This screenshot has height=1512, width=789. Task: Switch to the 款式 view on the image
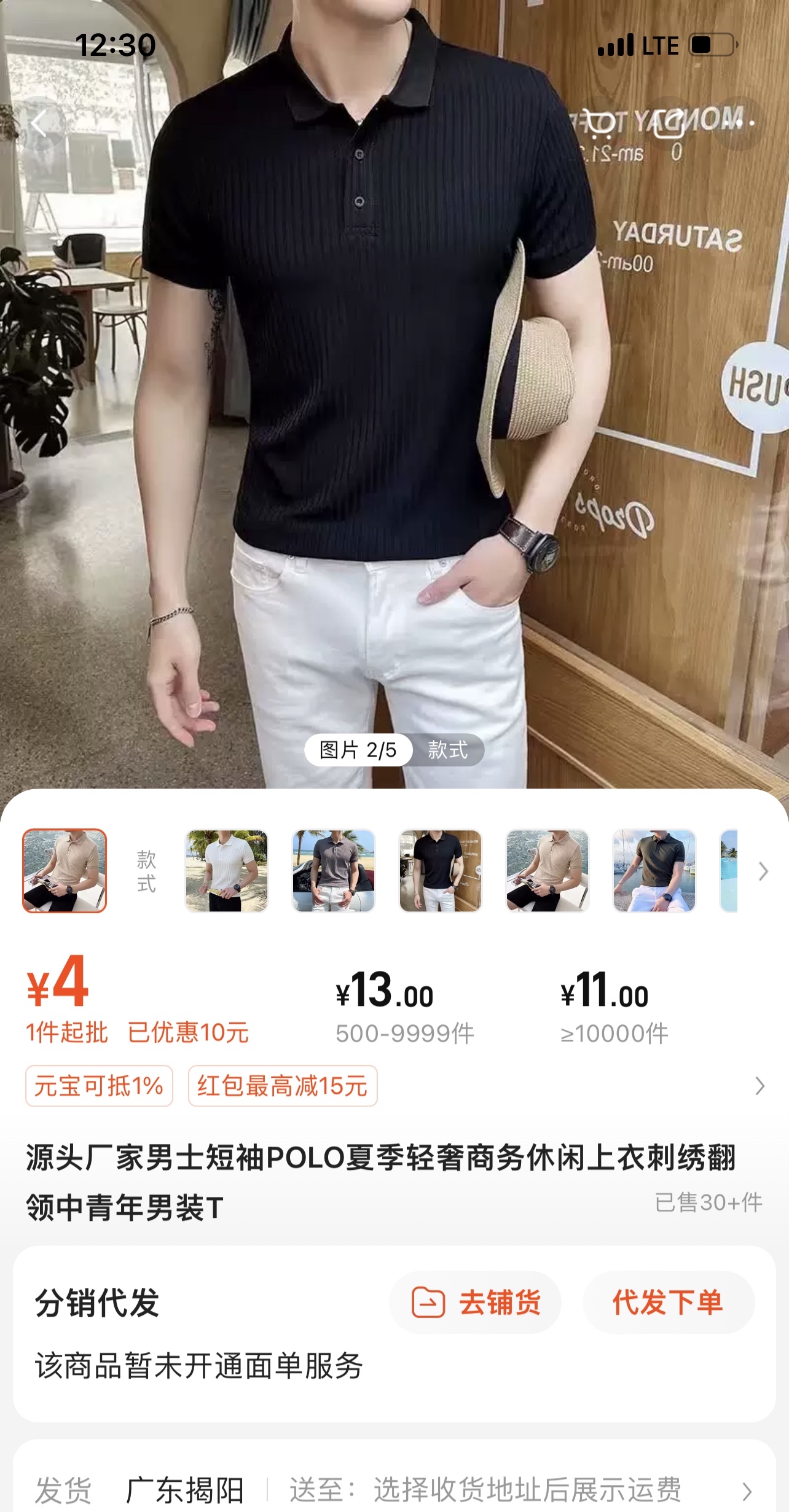[x=448, y=750]
